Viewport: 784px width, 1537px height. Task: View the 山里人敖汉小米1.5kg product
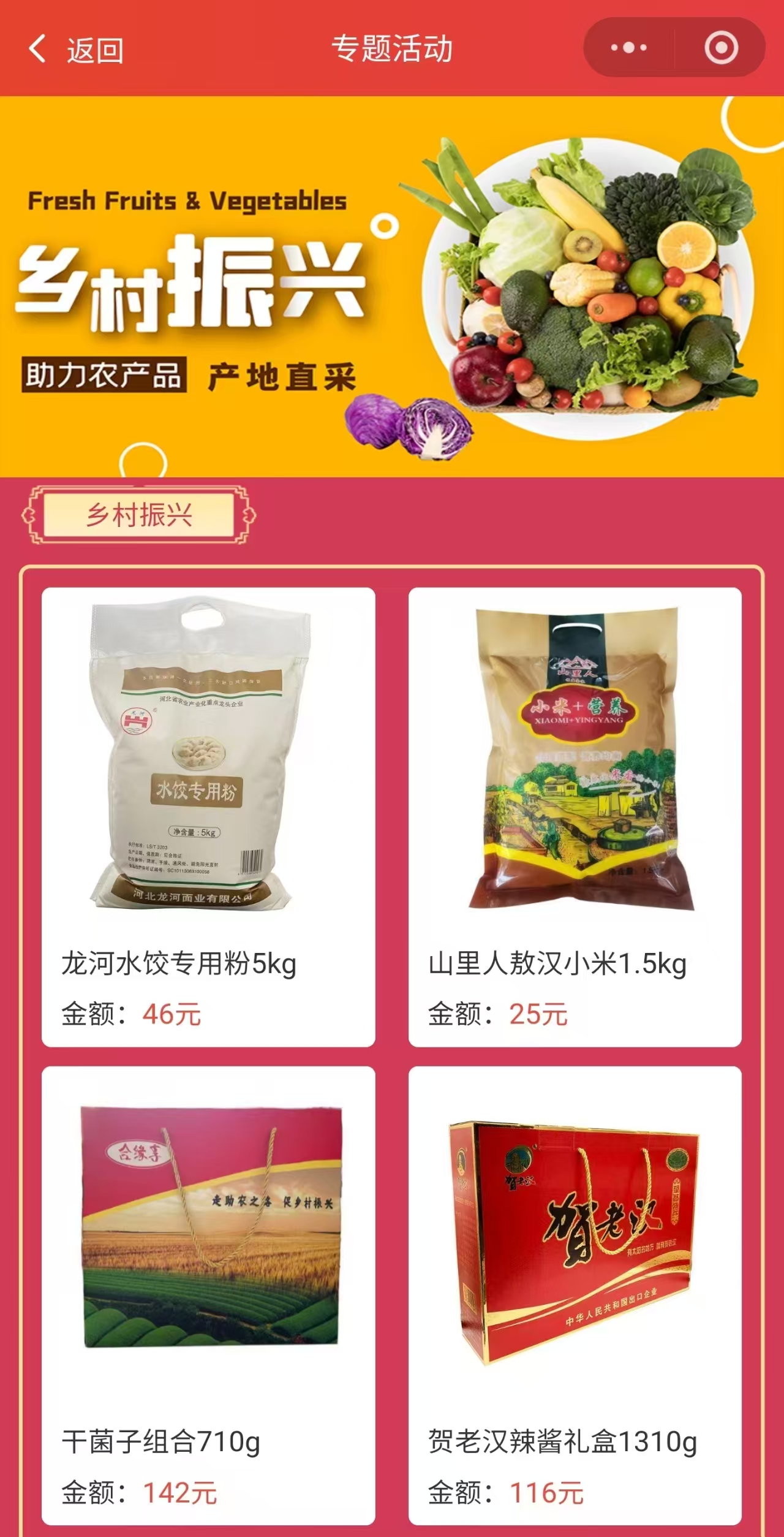[575, 816]
